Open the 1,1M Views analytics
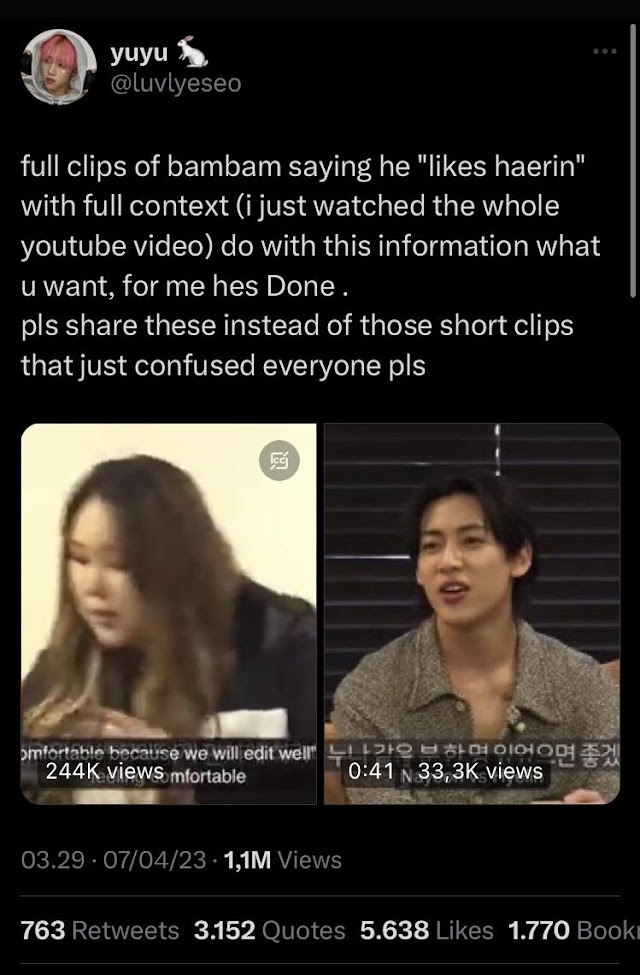This screenshot has width=640, height=975. click(283, 859)
